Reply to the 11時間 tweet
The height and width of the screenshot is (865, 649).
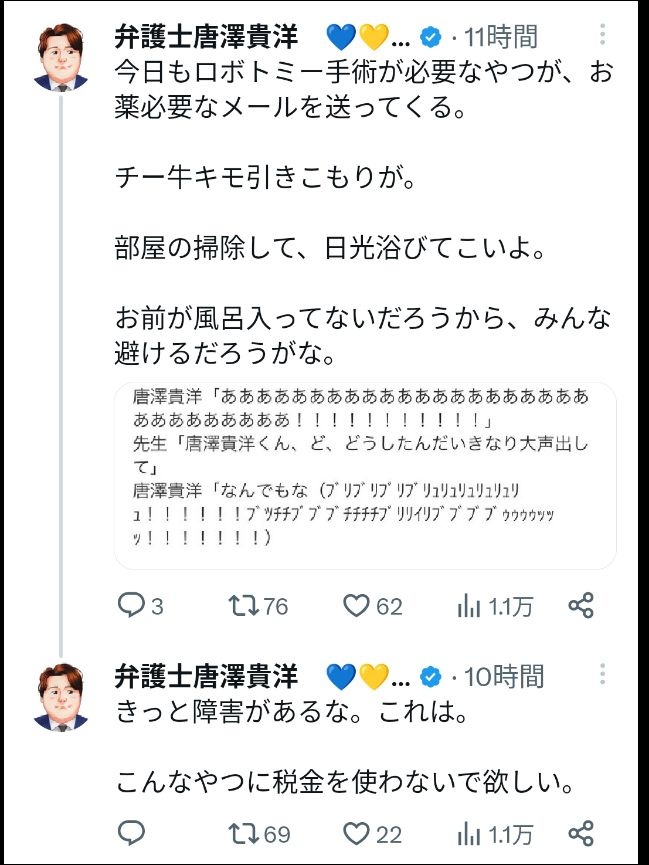coord(132,605)
